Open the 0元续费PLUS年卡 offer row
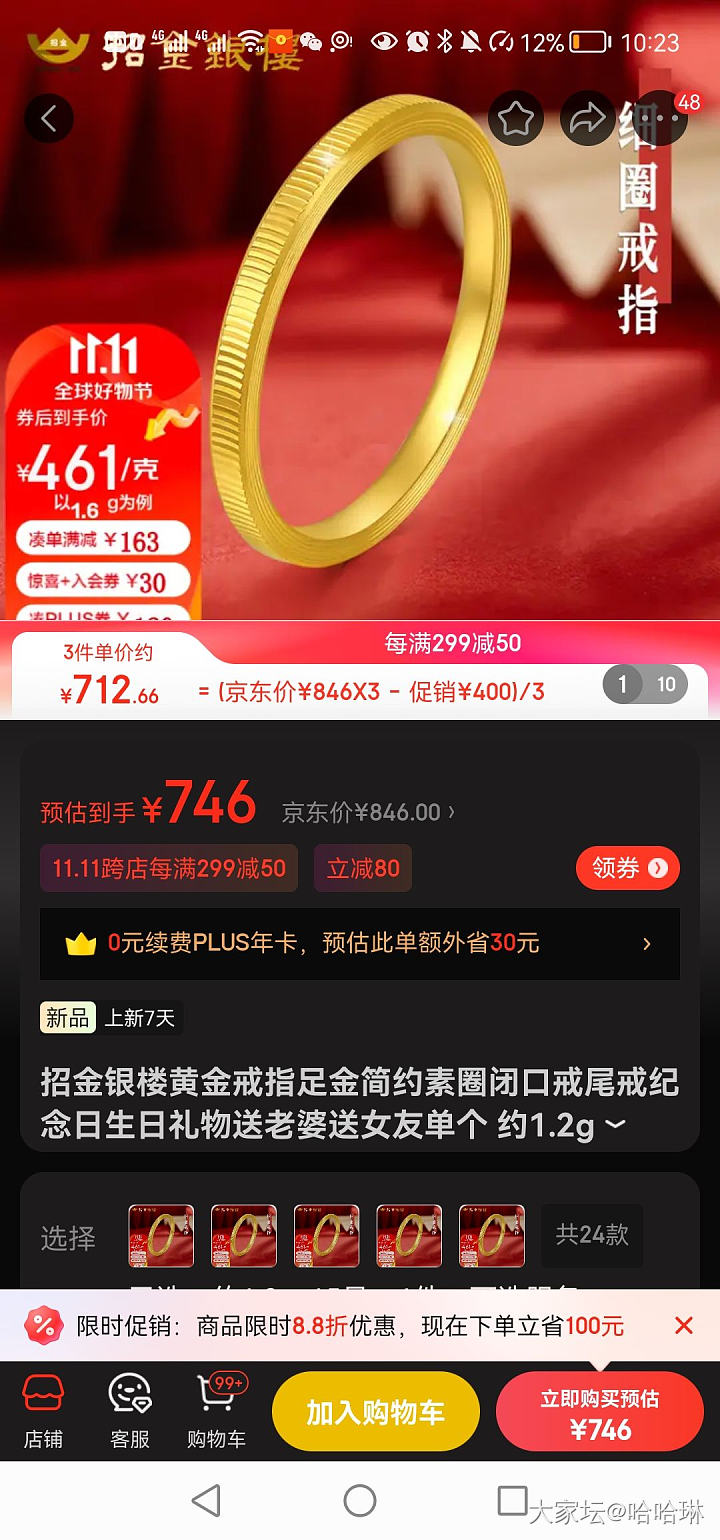The image size is (720, 1540). click(x=360, y=943)
